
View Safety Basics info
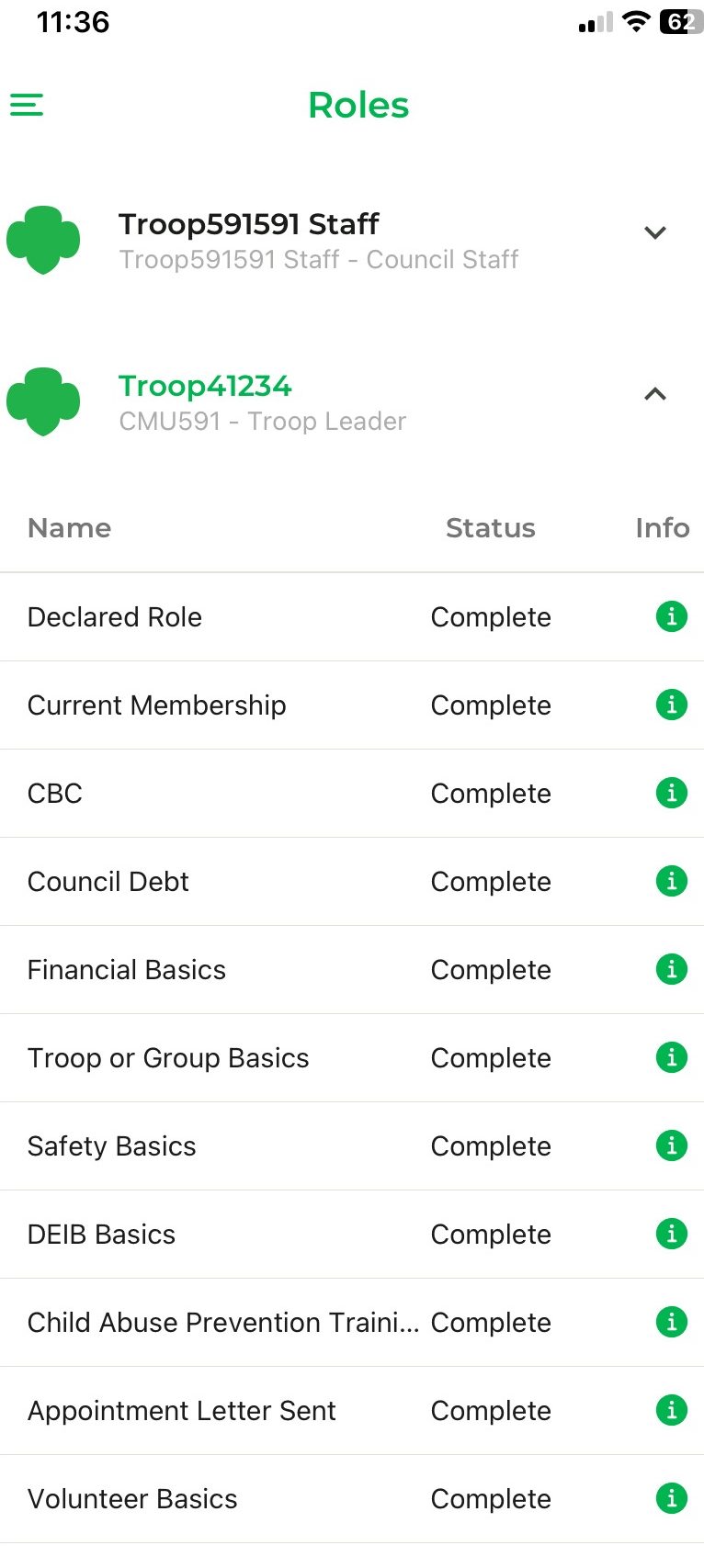(672, 1145)
